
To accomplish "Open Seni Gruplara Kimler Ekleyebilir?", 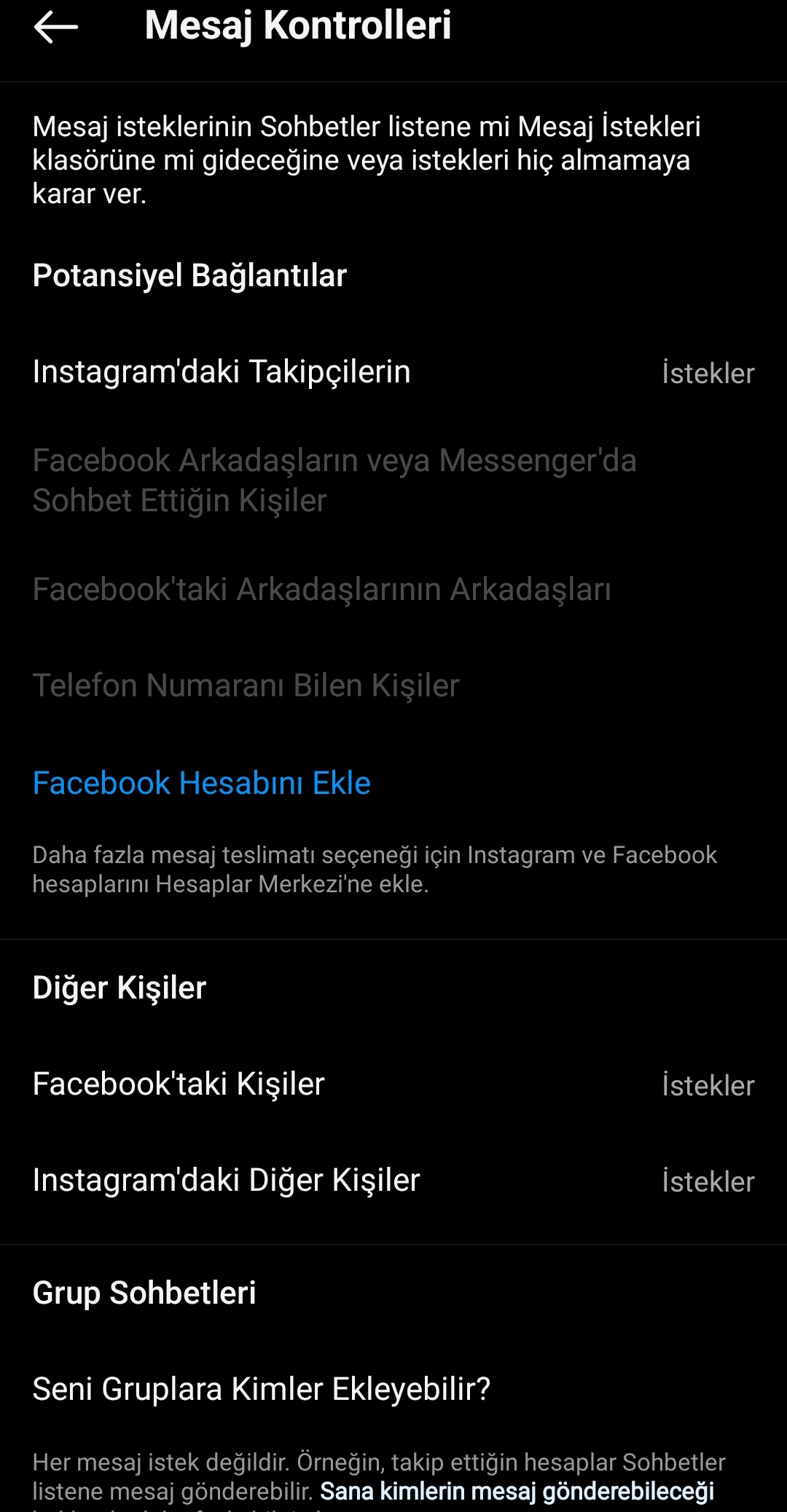I will coord(393,1388).
